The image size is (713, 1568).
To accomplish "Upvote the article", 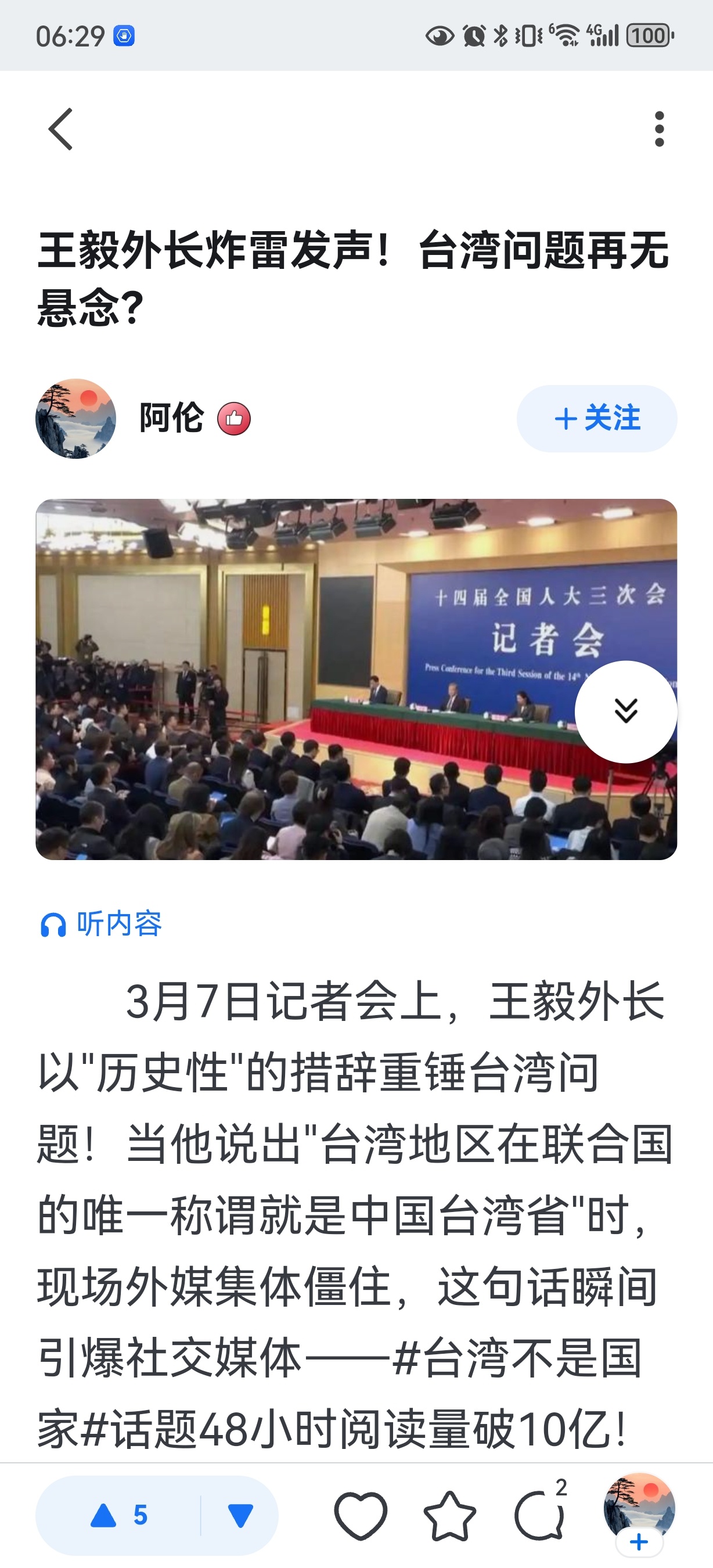I will 119,1515.
